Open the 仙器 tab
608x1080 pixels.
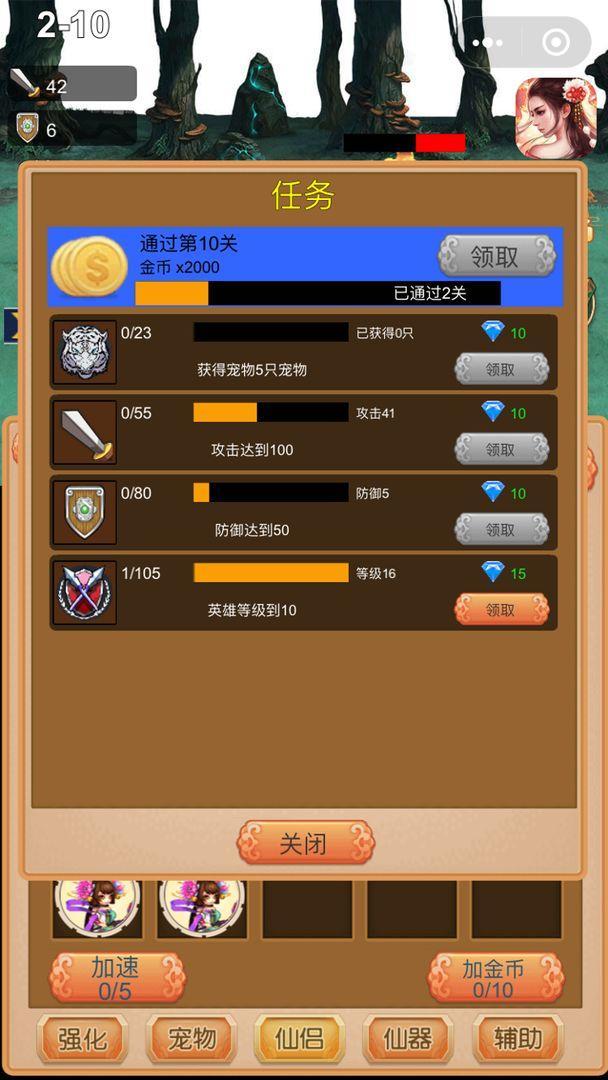tap(408, 1039)
